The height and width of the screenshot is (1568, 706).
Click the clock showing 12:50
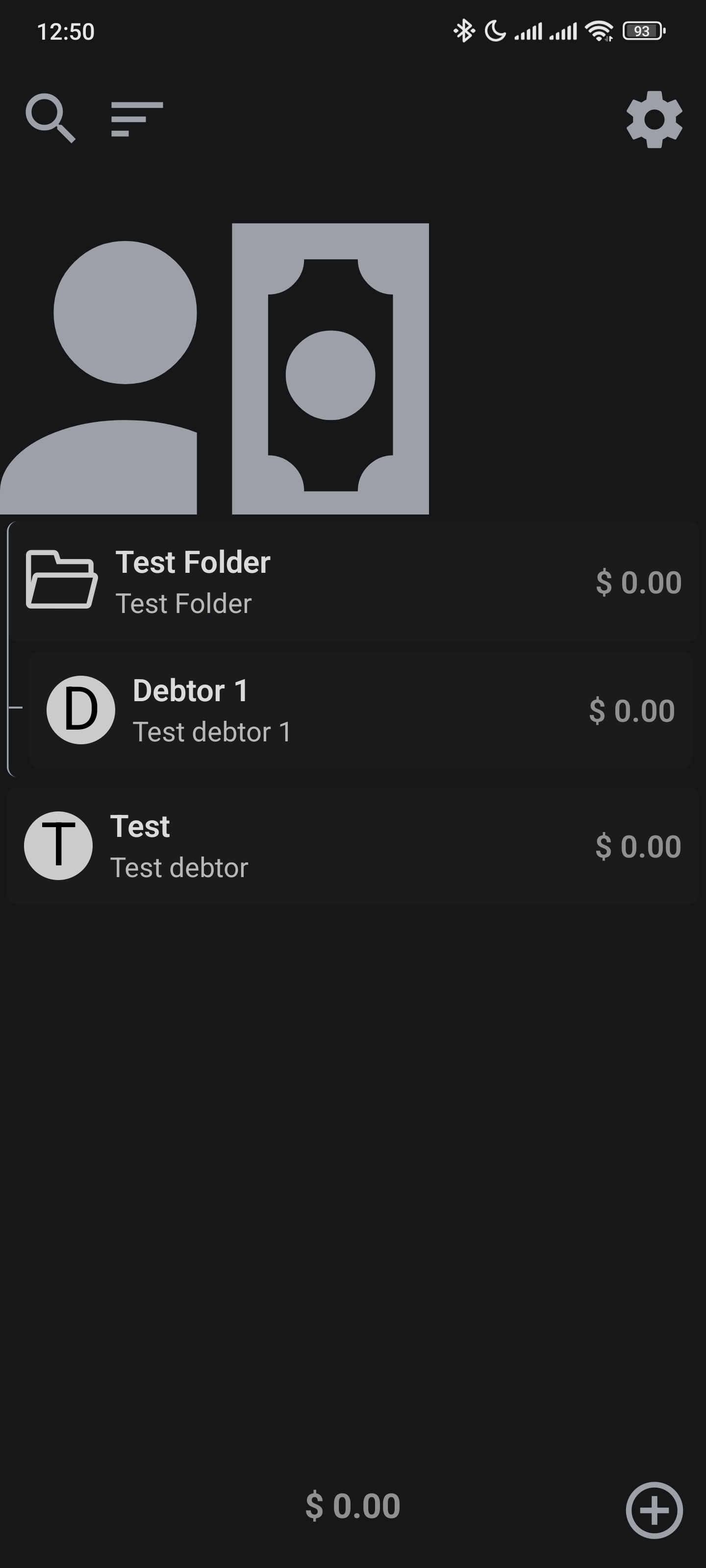coord(65,32)
